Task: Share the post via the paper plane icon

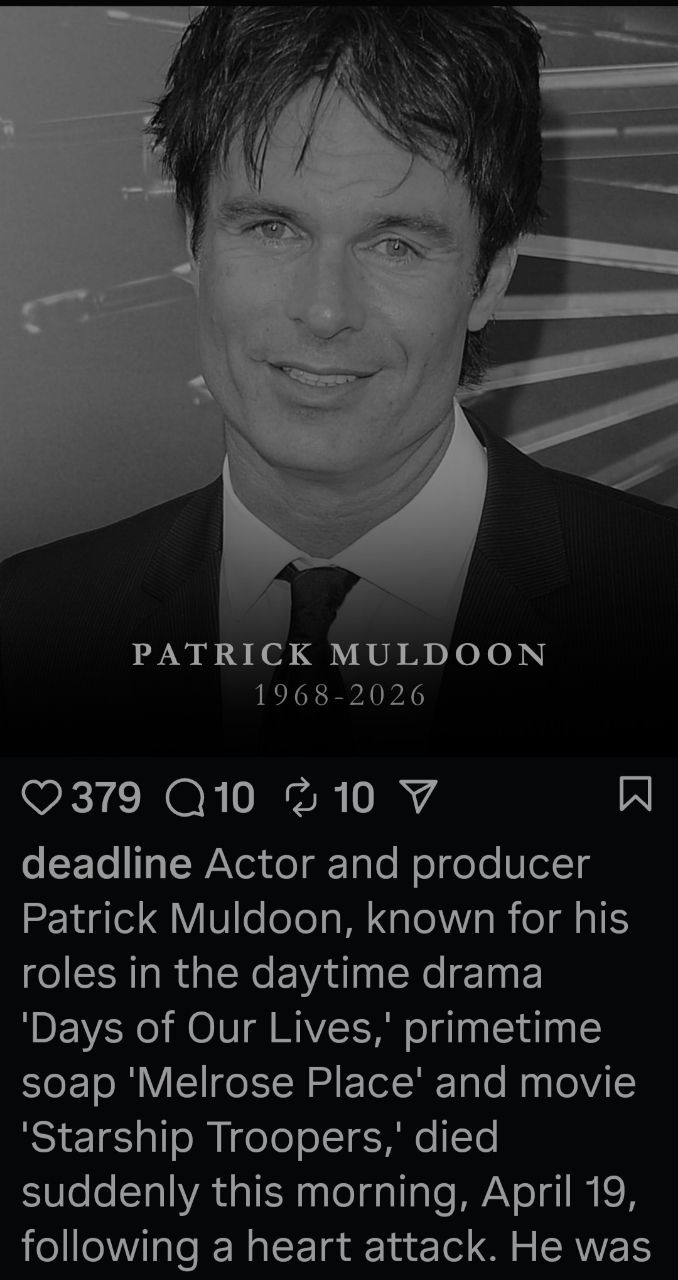Action: (x=413, y=797)
